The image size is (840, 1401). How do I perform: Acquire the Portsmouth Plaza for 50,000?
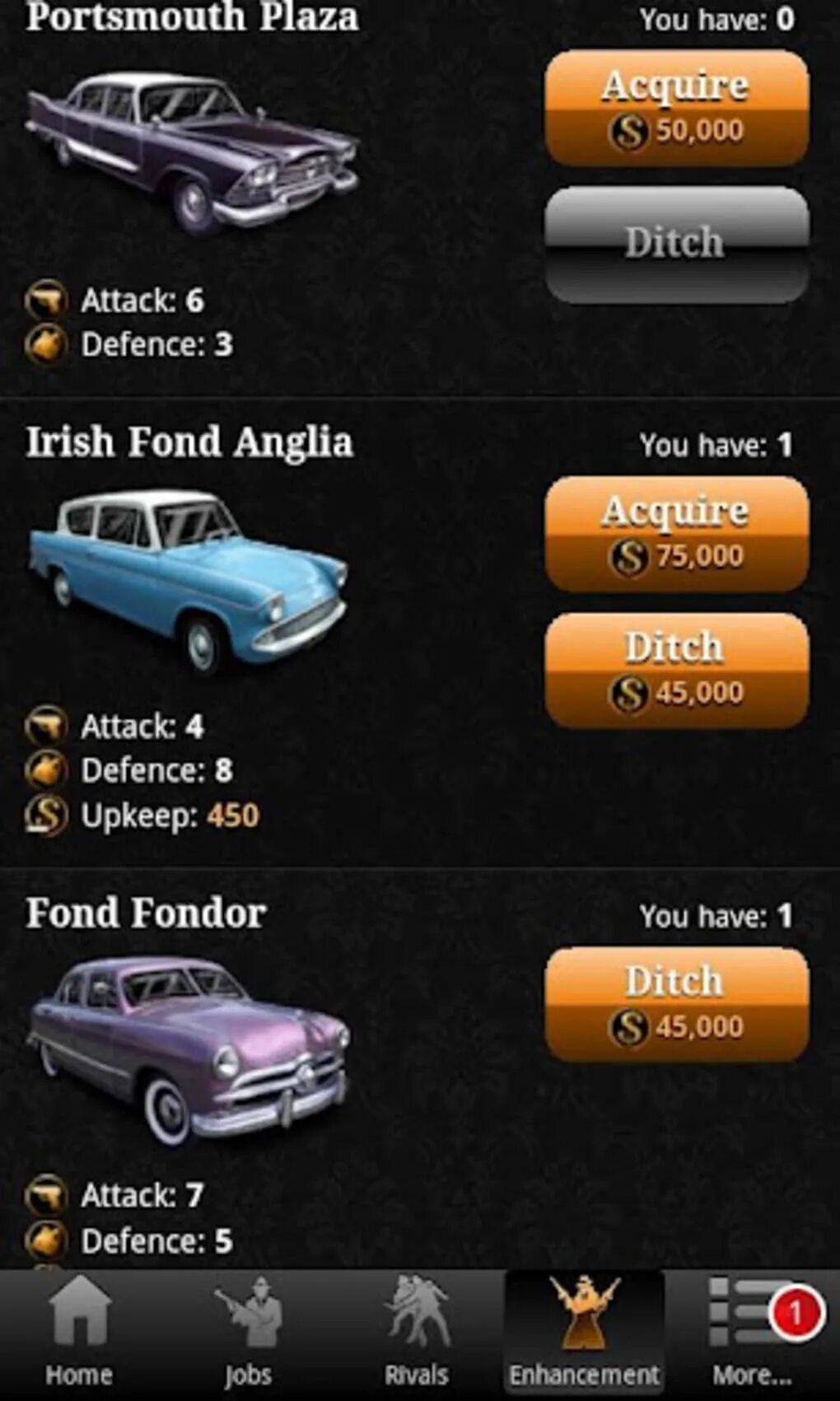pos(675,105)
